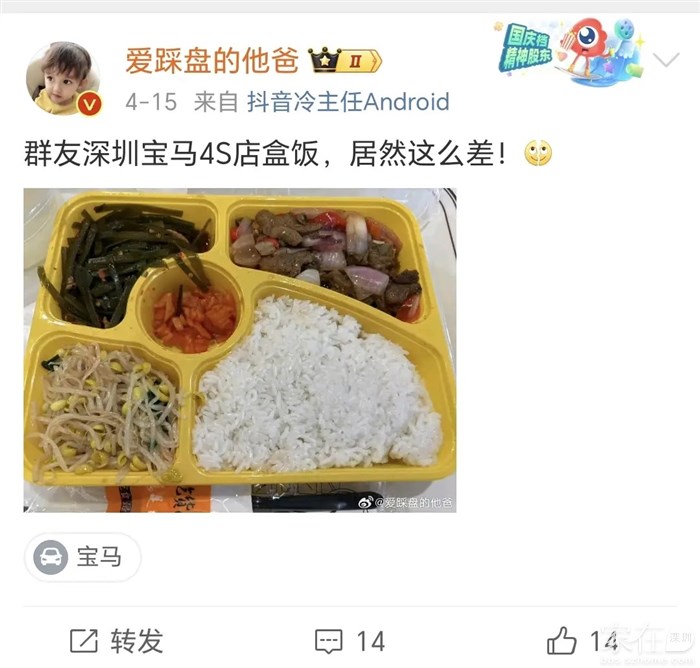Open the username 爱踩盘的他爸 profile
700x668 pixels.
[212, 61]
